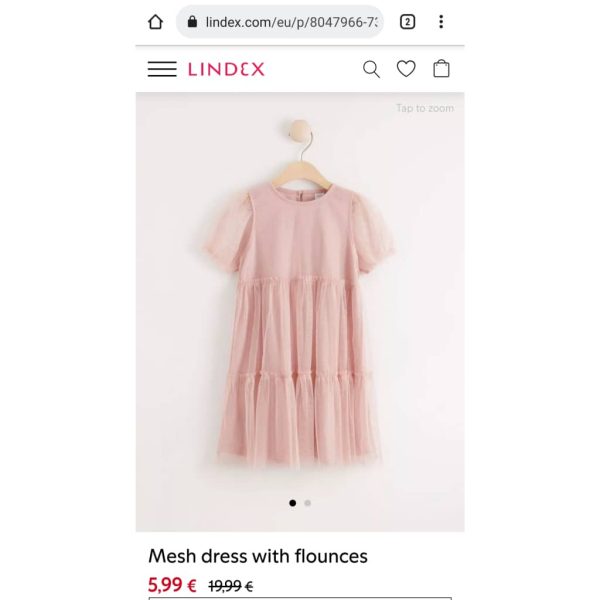Go to the Lindex homepage logo
Image resolution: width=600 pixels, height=600 pixels.
point(227,69)
